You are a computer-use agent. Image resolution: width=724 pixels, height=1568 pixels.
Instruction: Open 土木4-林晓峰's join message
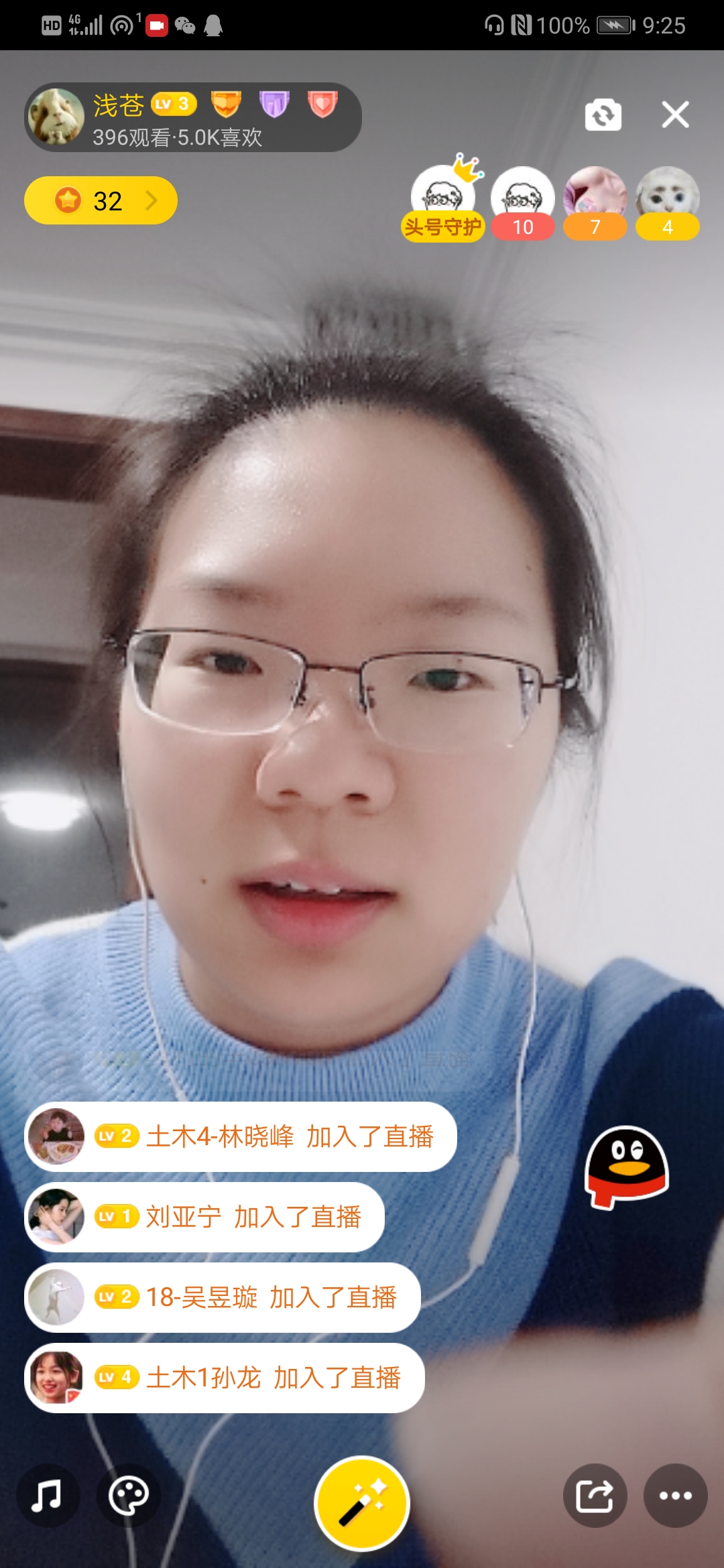coord(240,1136)
